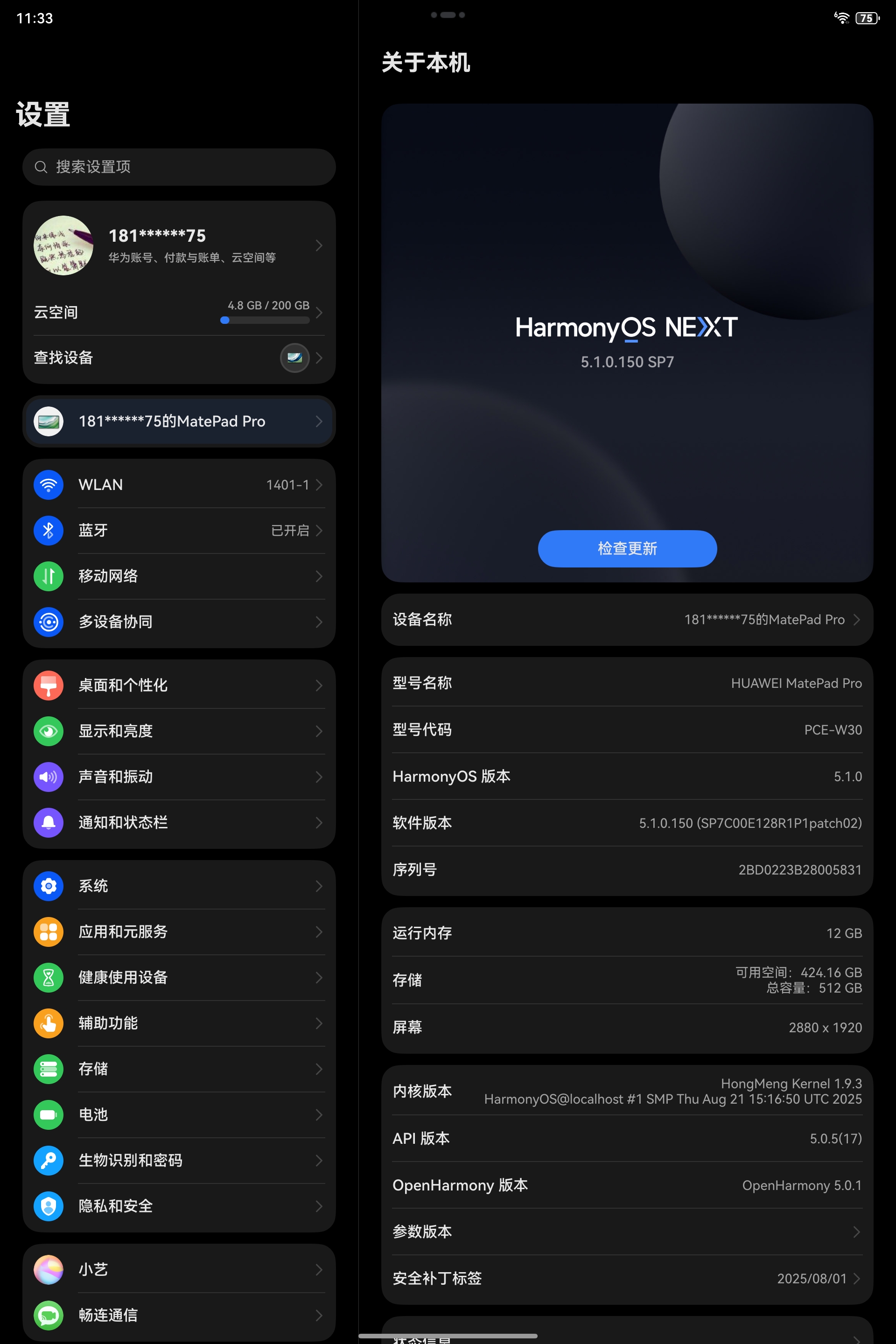Open 应用和元服务 settings
The width and height of the screenshot is (896, 1344).
[x=178, y=931]
